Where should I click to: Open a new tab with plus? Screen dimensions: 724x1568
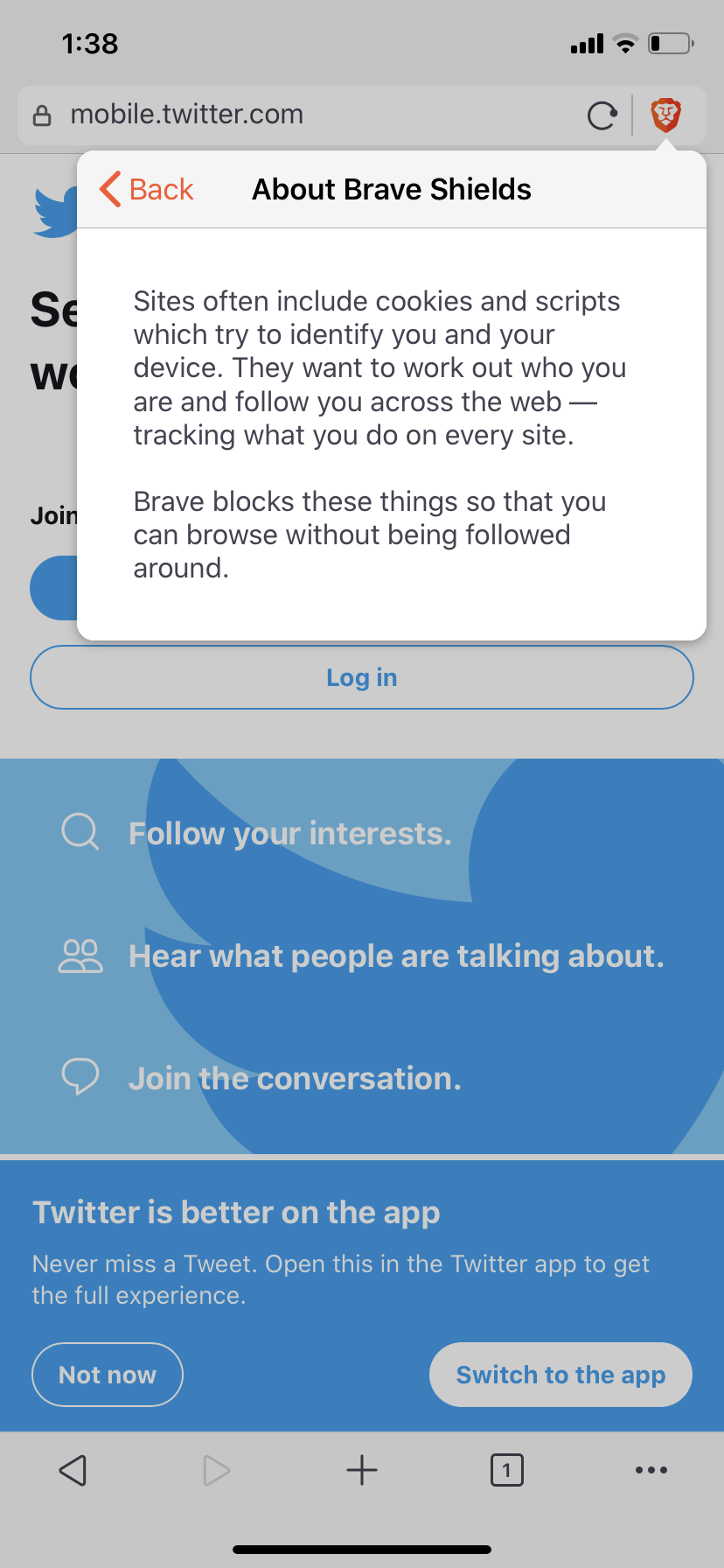point(362,1470)
